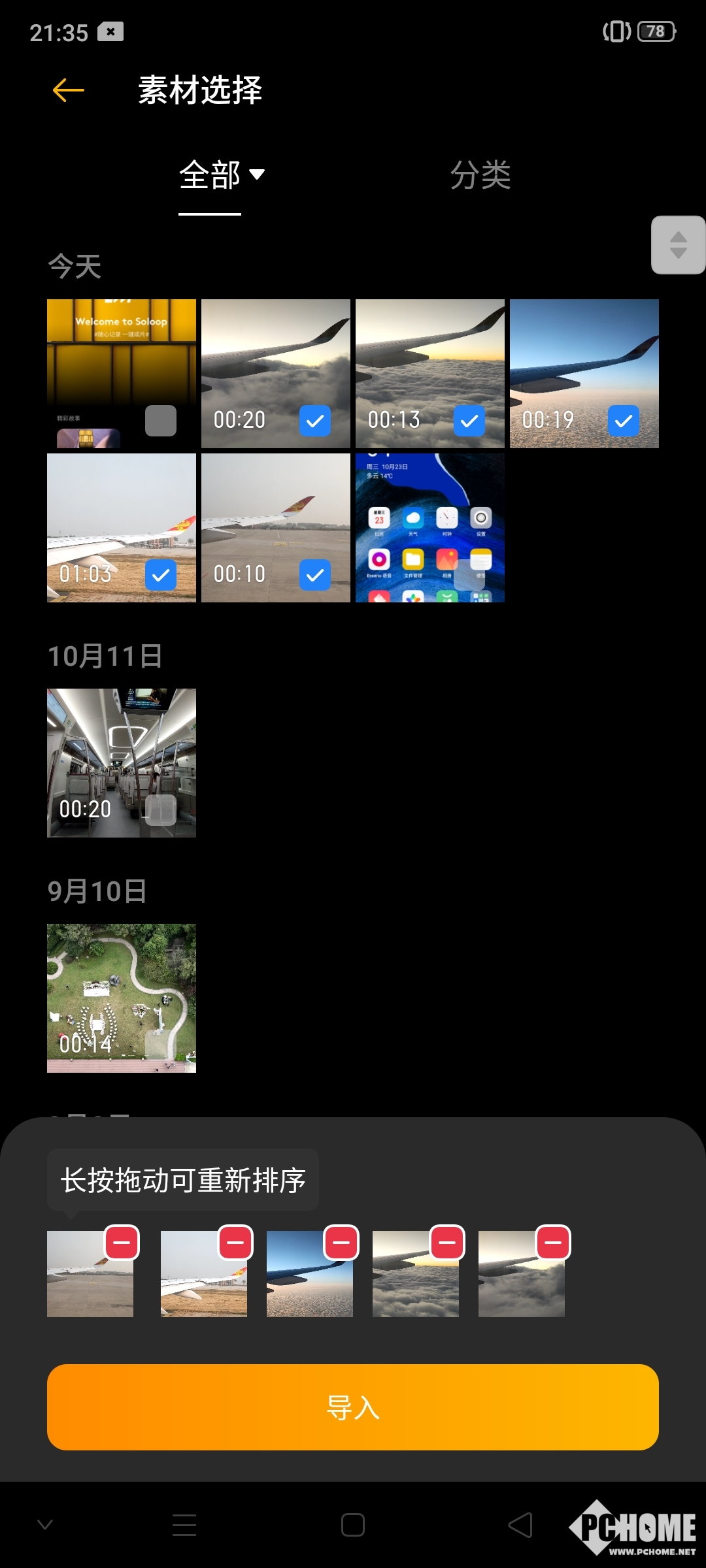
Task: Switch to the 分类 tab
Action: (480, 175)
